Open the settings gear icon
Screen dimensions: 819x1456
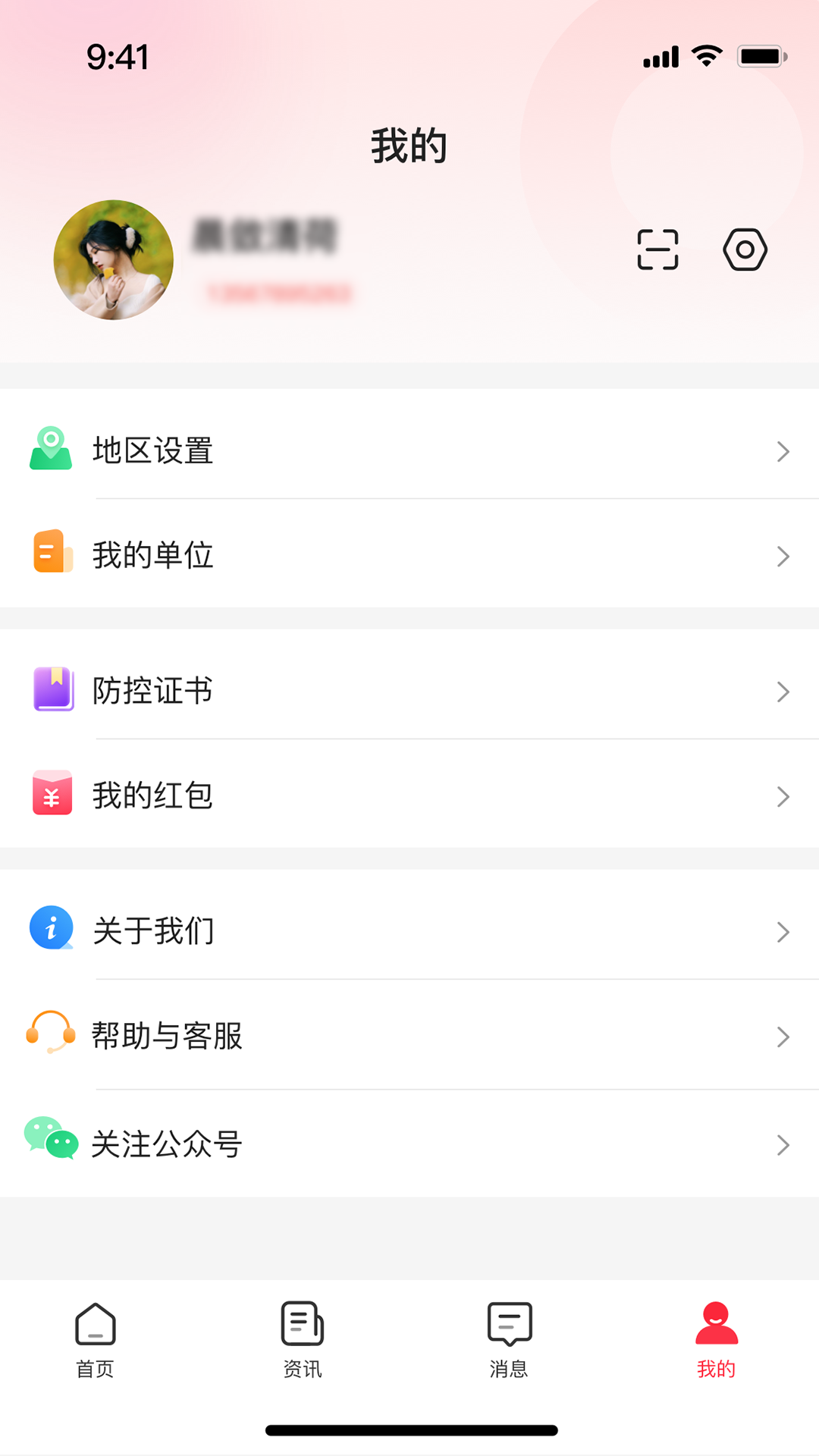click(x=745, y=249)
